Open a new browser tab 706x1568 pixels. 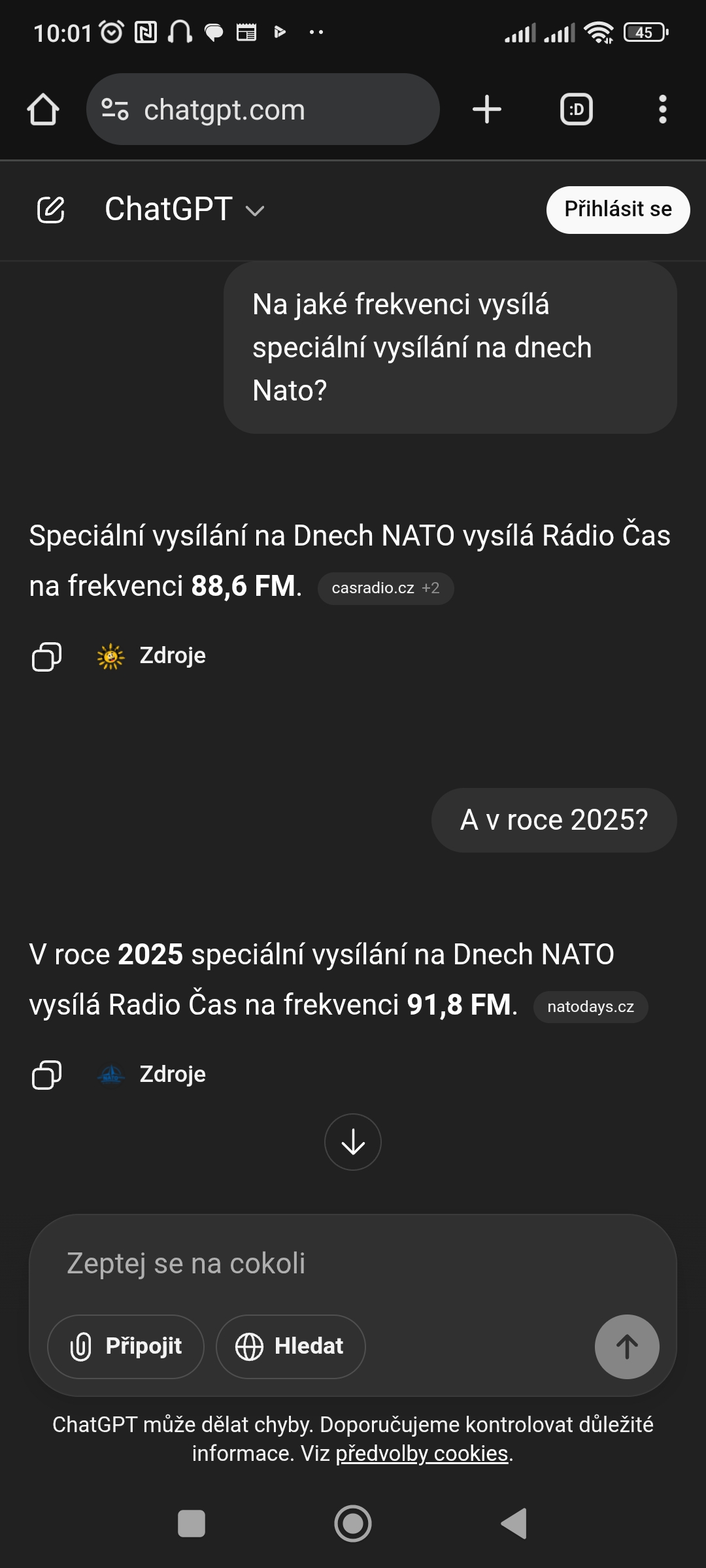coord(487,109)
